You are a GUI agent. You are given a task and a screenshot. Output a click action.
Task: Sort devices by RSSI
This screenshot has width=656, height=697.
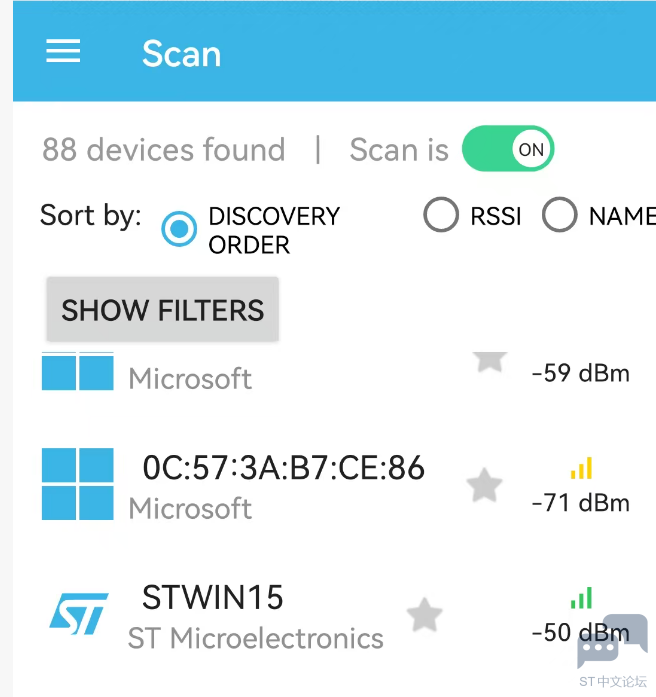tap(441, 215)
